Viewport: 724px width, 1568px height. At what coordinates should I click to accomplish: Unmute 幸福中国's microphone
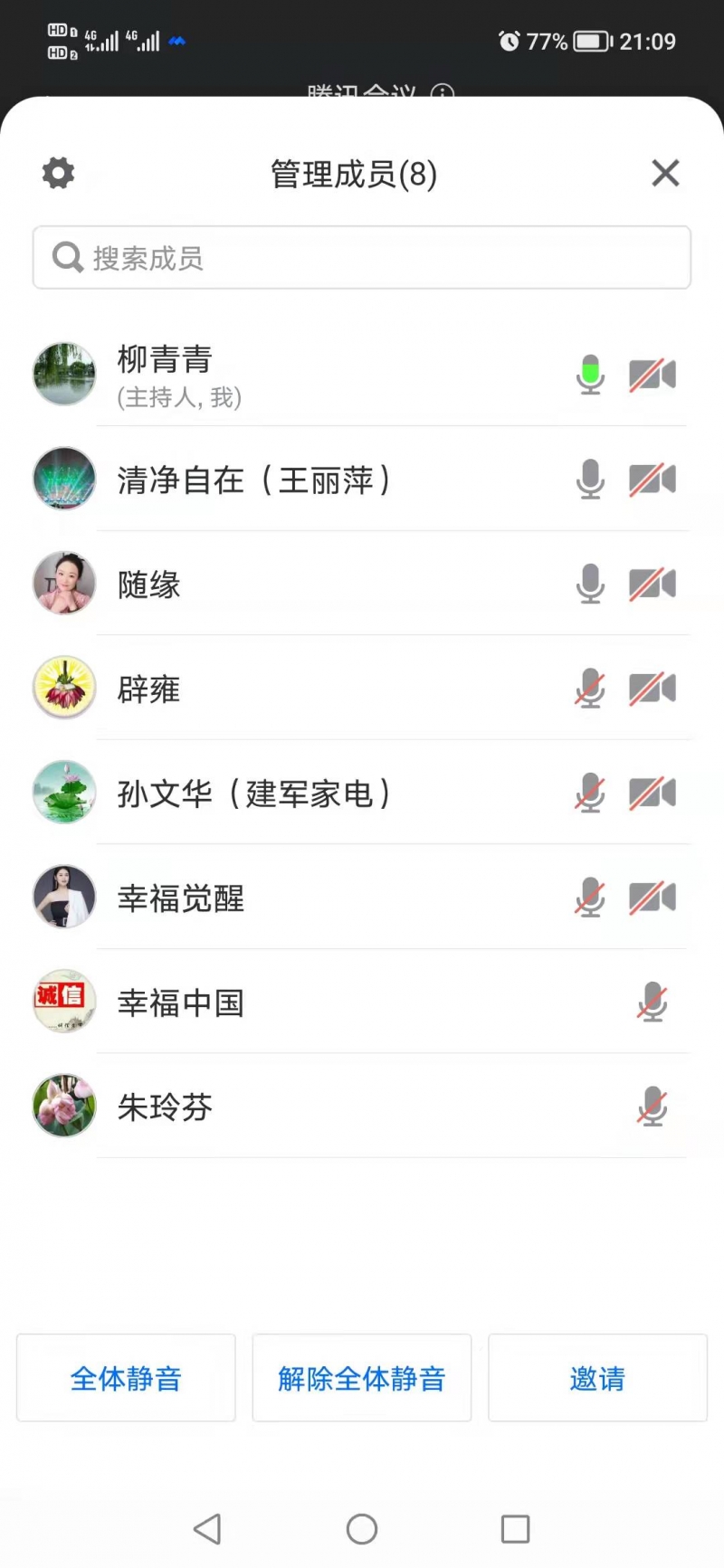pyautogui.click(x=652, y=1003)
